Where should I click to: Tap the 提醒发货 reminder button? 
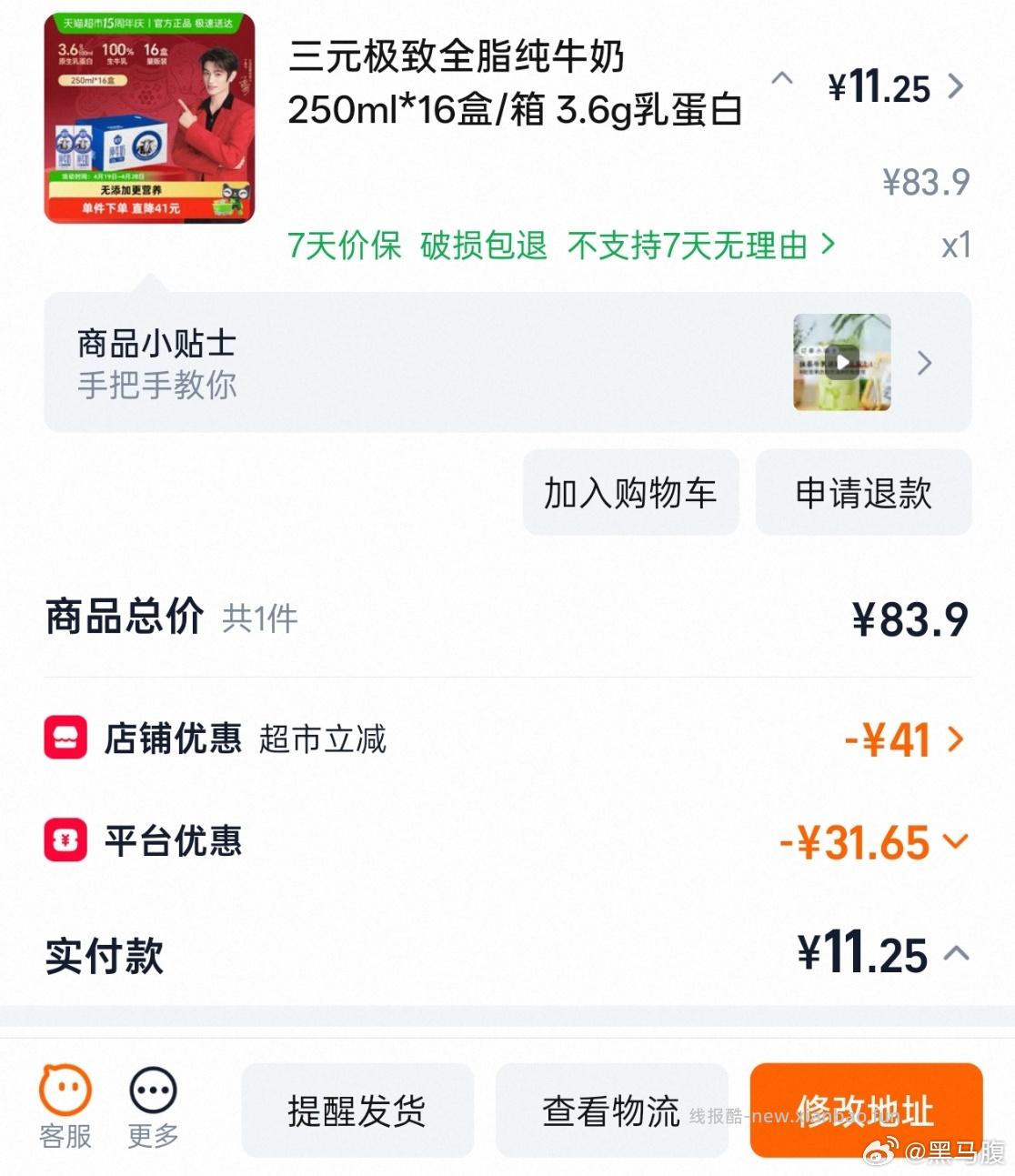(x=357, y=1111)
